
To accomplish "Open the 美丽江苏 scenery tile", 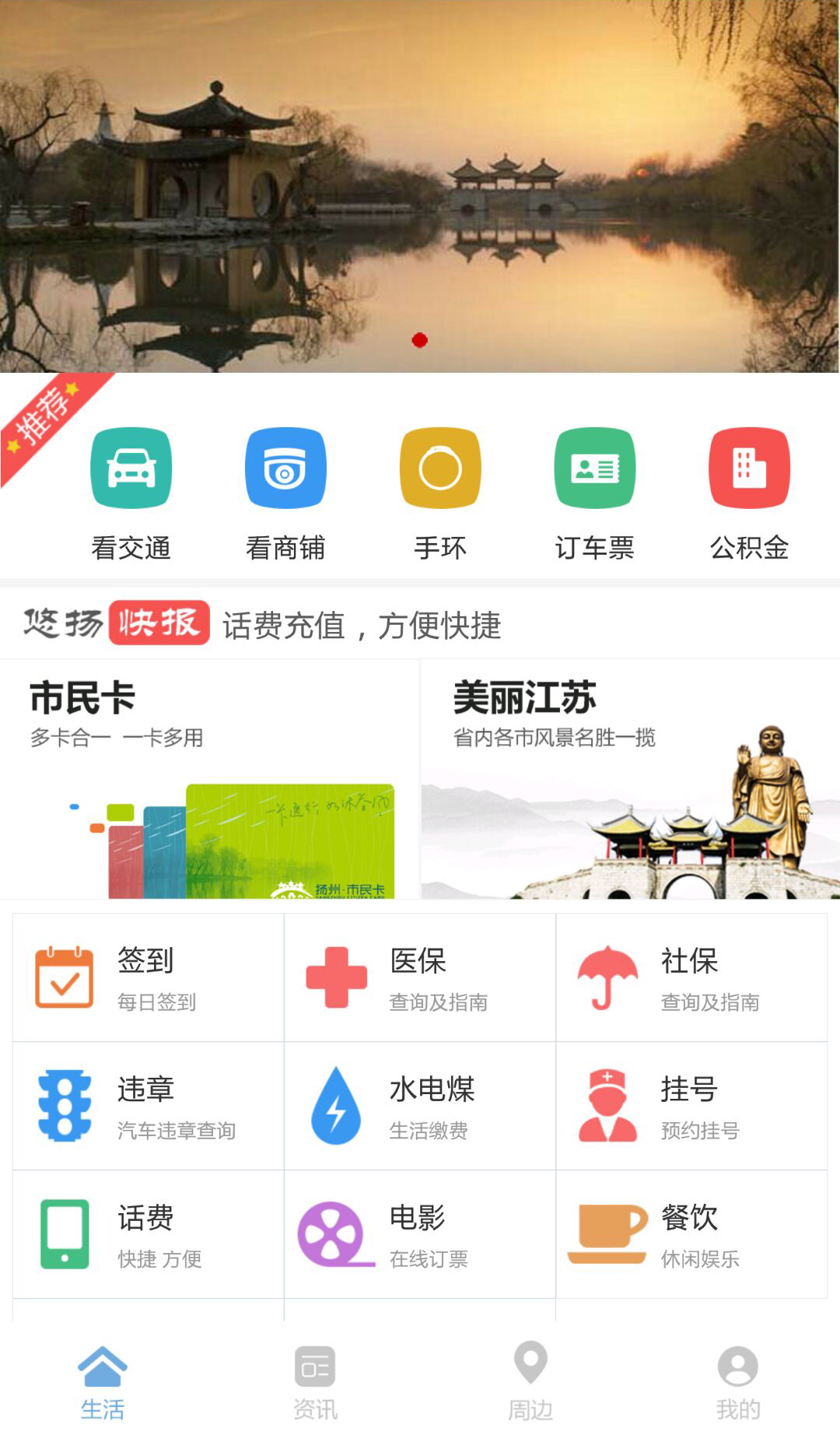I will [630, 780].
